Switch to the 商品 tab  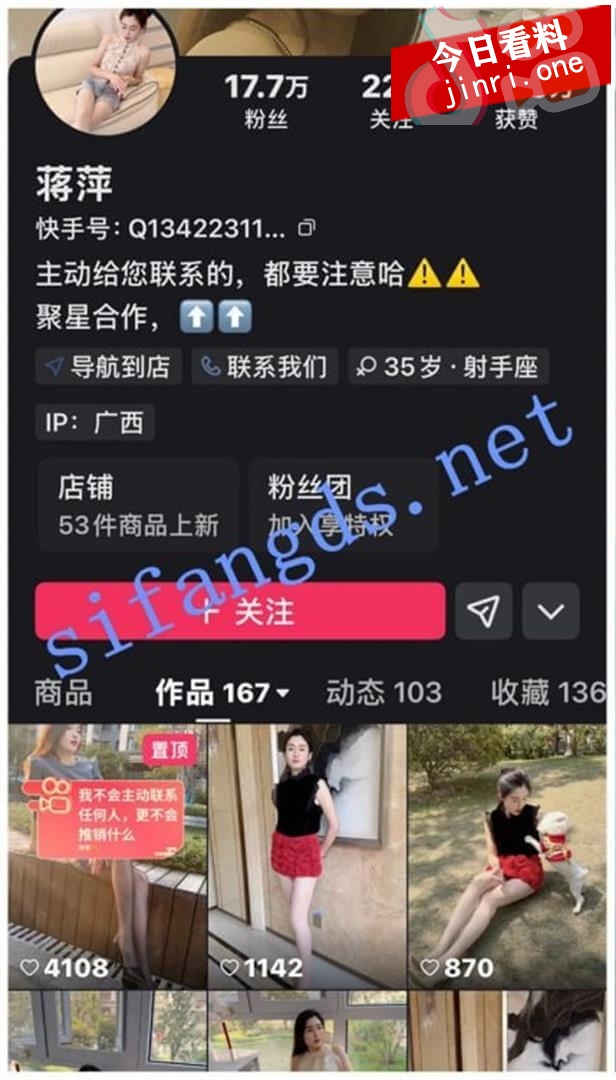[63, 692]
